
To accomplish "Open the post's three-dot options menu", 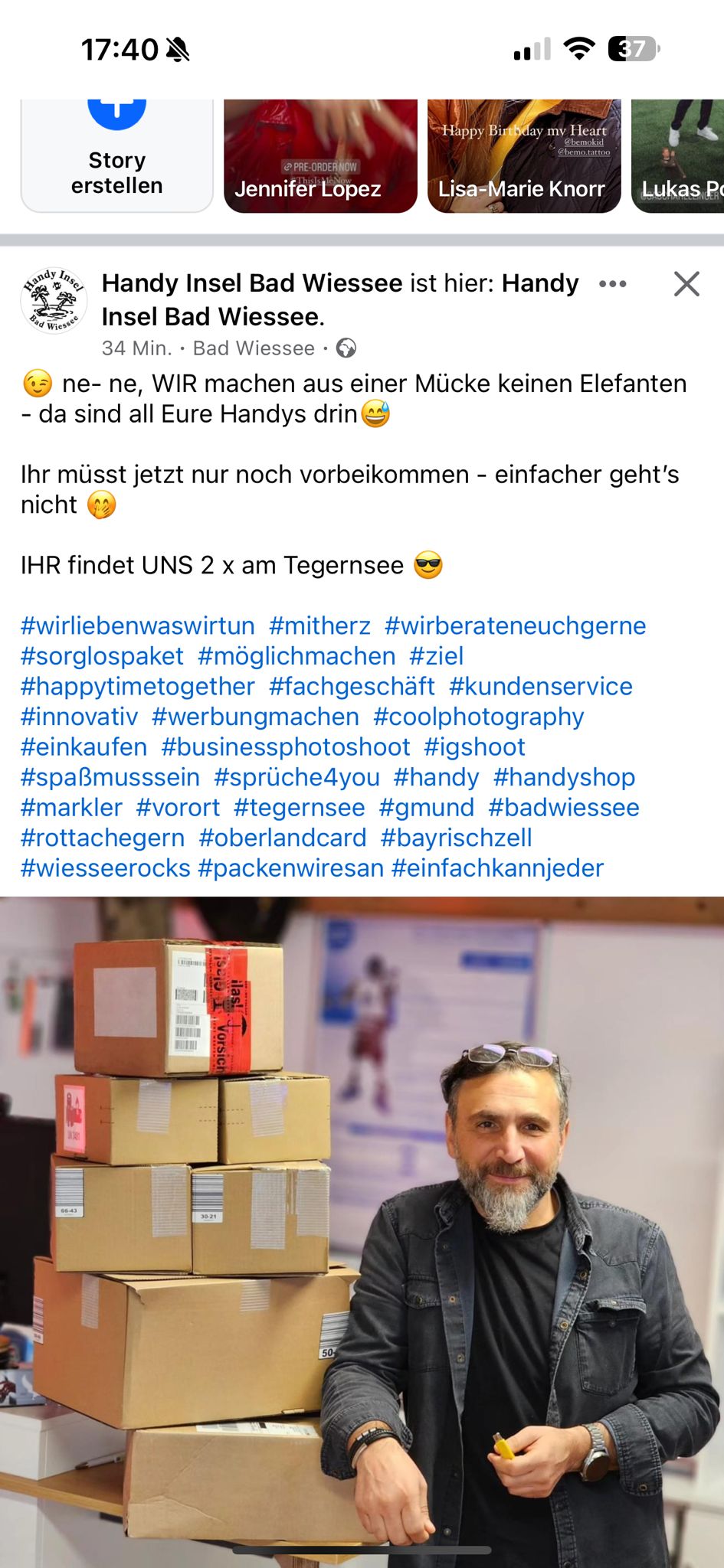I will [612, 284].
